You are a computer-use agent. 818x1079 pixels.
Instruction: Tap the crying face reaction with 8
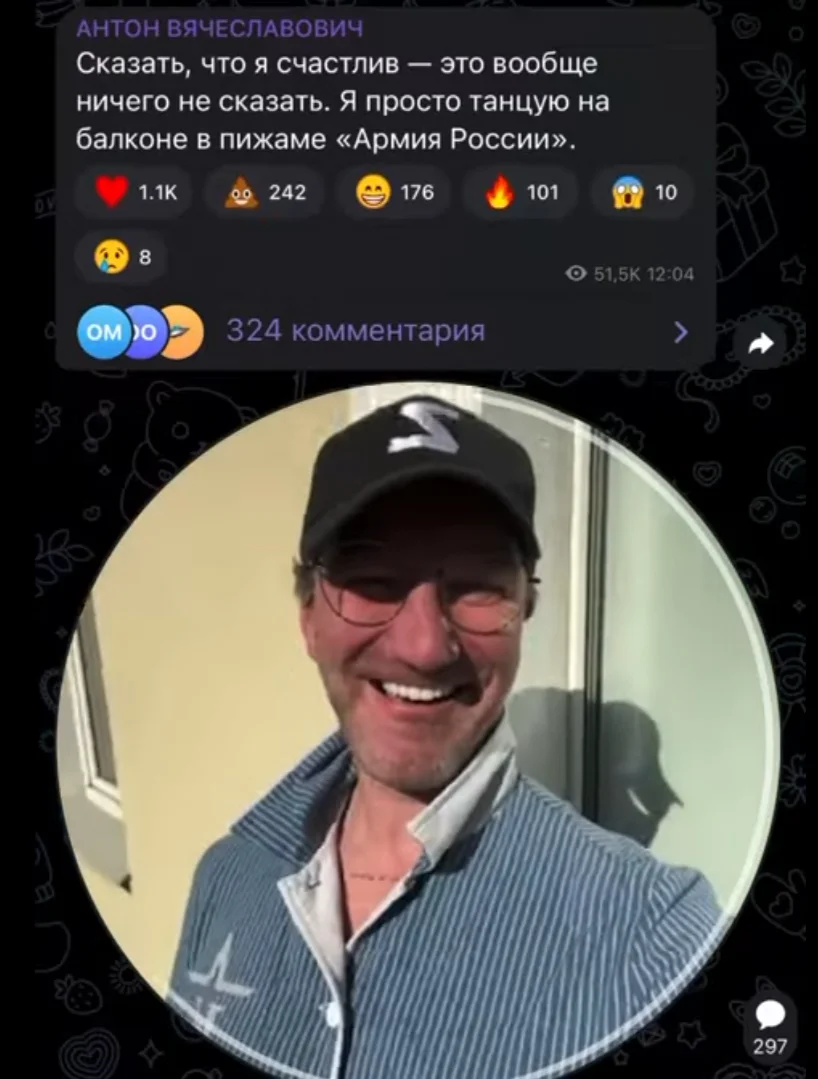point(121,257)
